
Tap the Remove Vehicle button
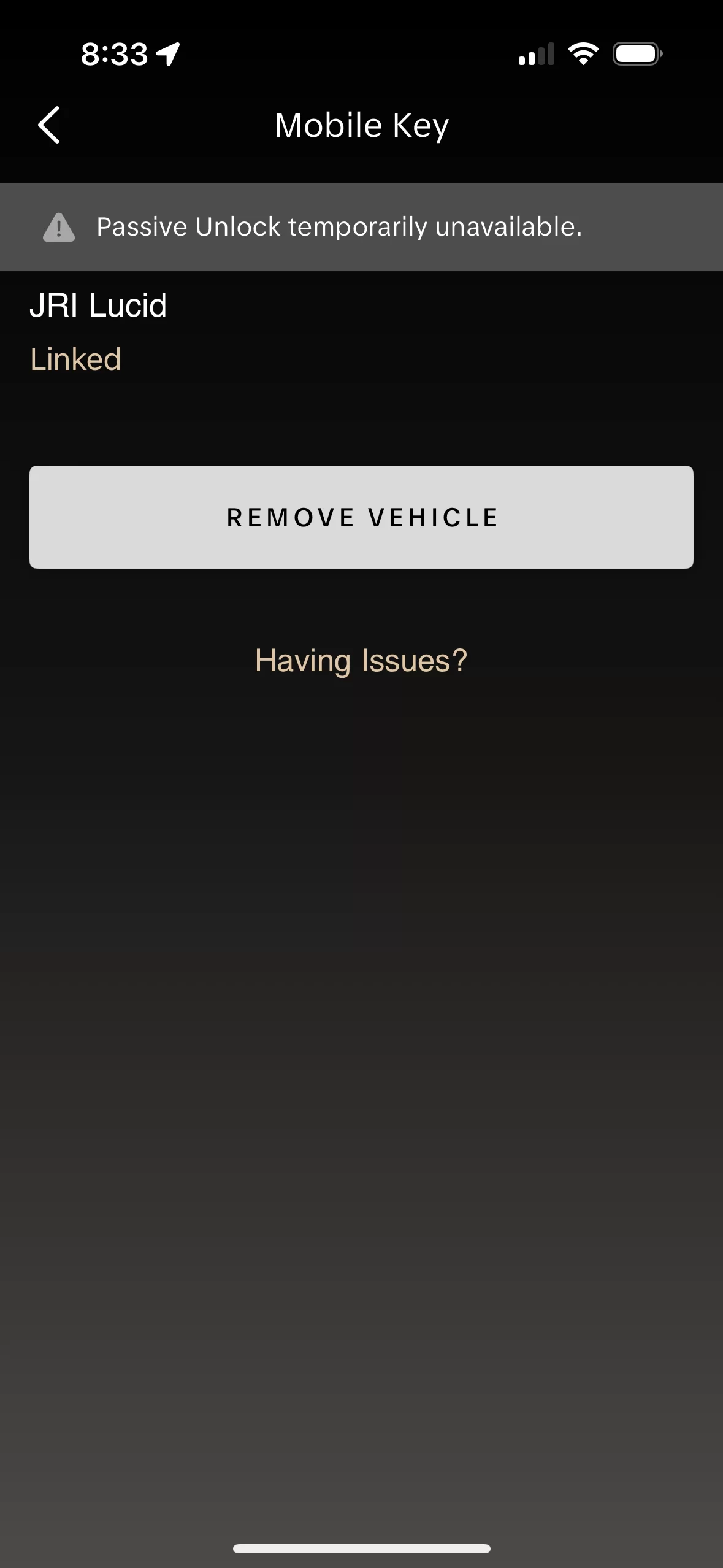pyautogui.click(x=361, y=517)
